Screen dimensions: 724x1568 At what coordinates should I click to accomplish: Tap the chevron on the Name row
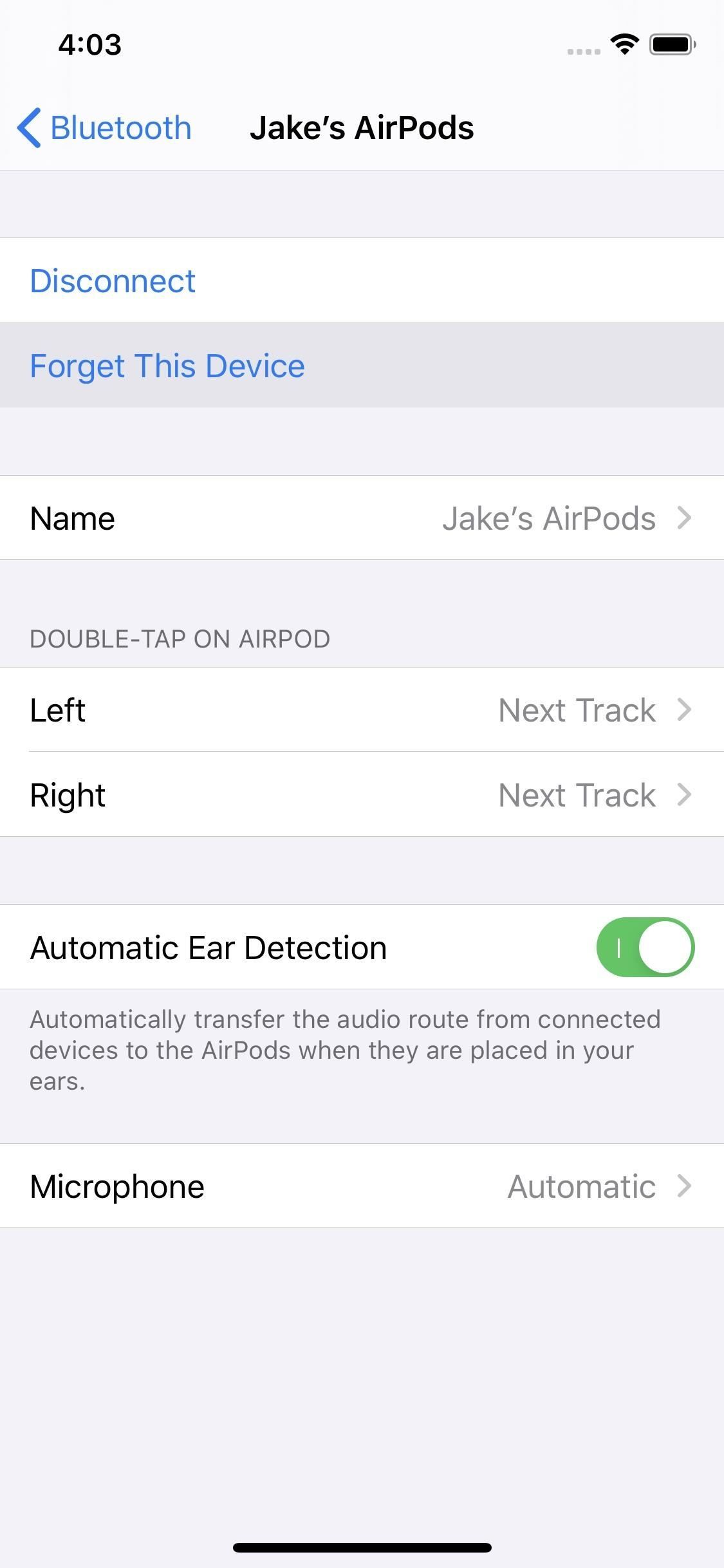(685, 518)
